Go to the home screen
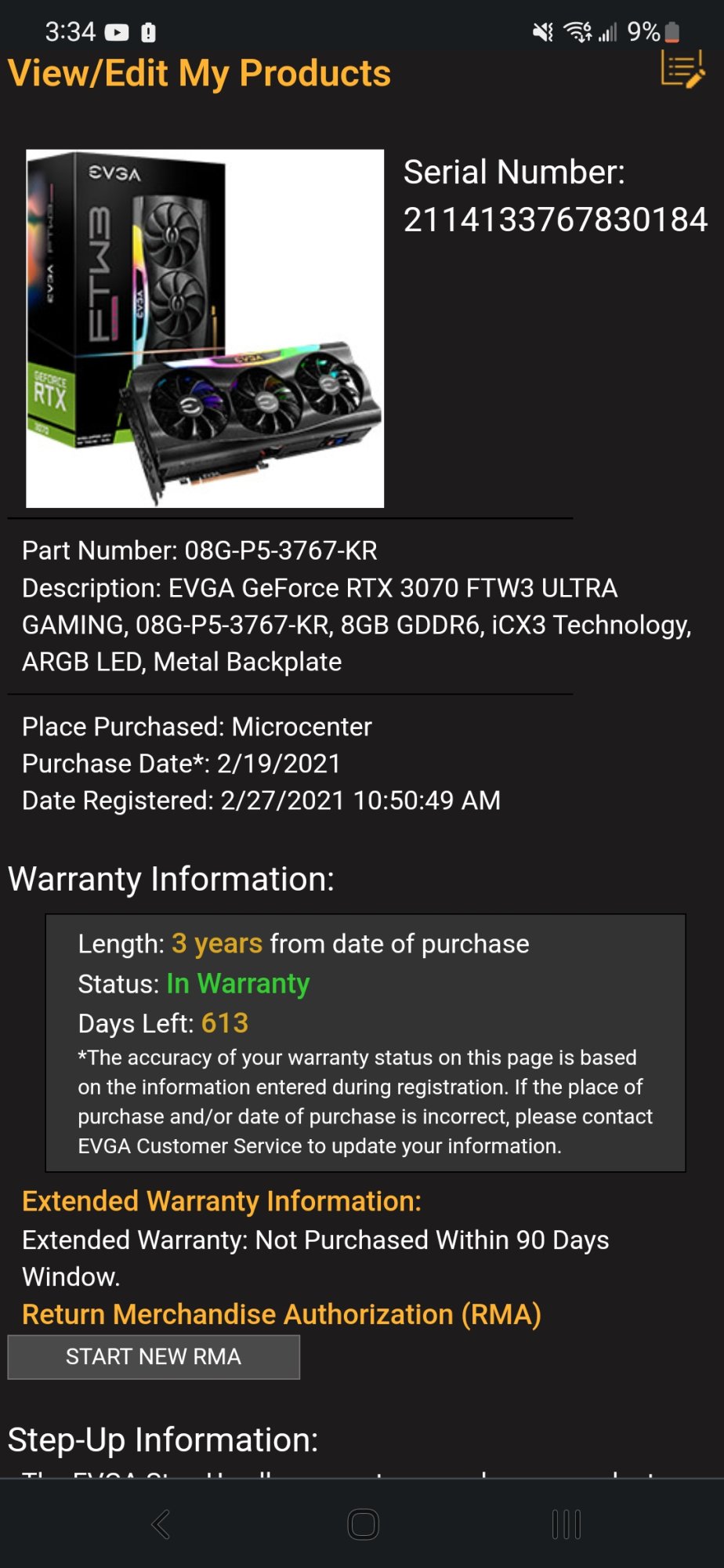Viewport: 724px width, 1568px height. click(363, 1525)
